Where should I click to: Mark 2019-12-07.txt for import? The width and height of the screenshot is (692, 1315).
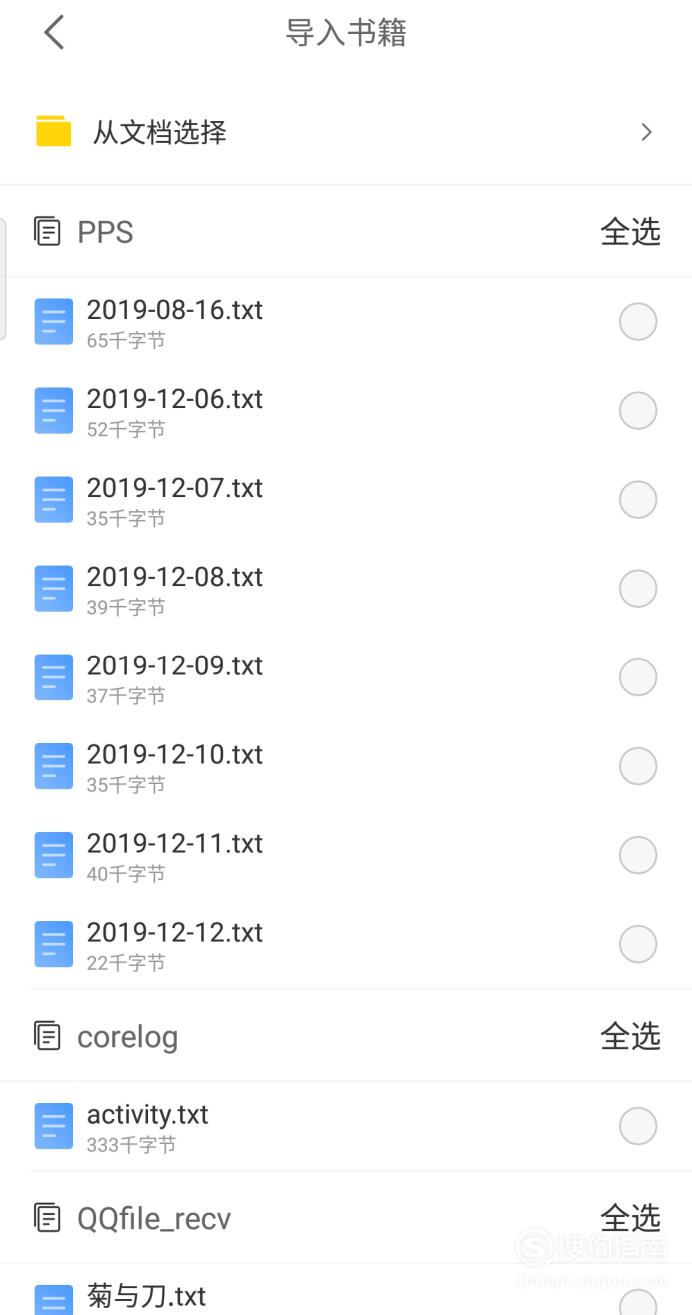pos(638,500)
